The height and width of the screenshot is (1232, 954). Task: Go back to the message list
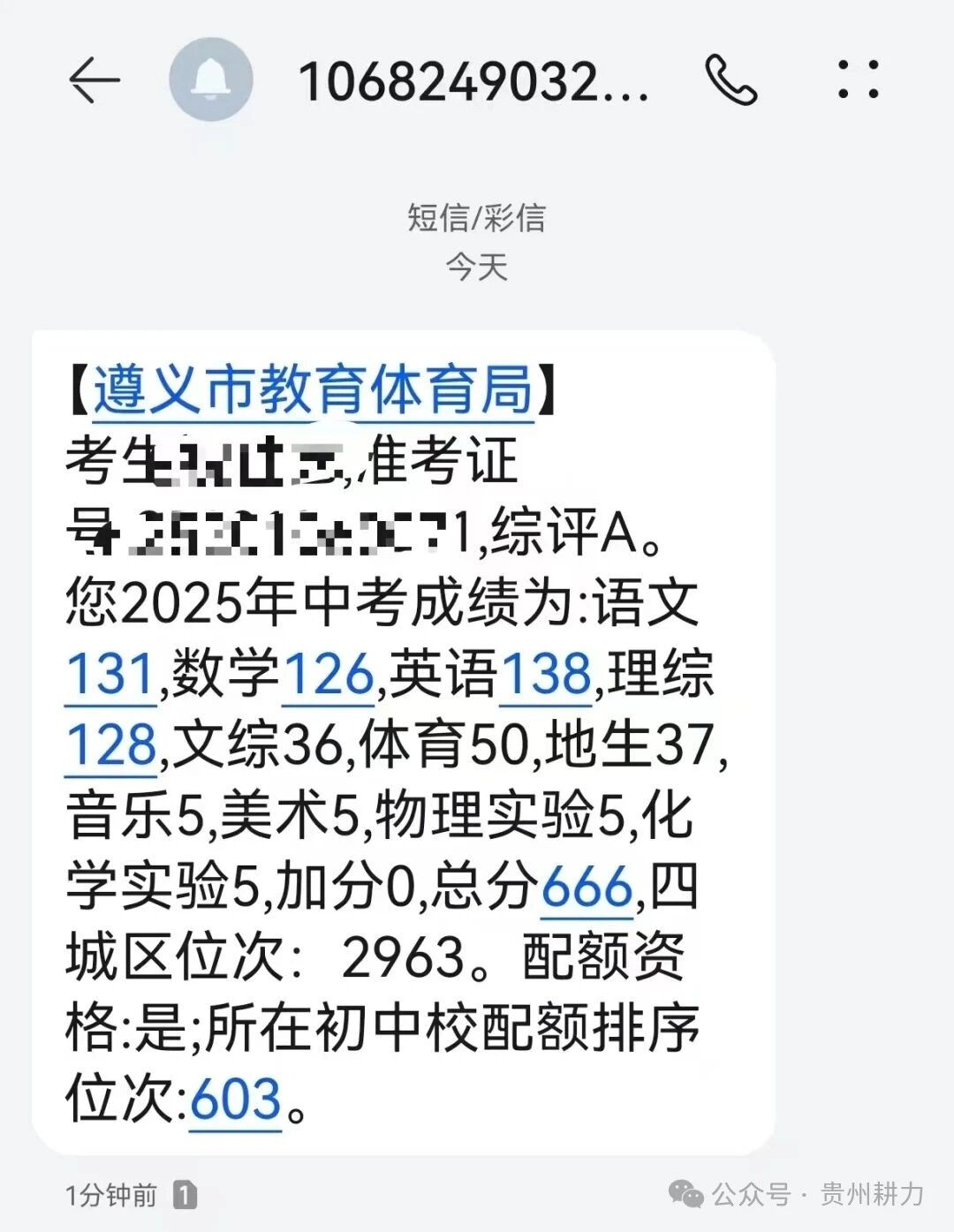94,80
